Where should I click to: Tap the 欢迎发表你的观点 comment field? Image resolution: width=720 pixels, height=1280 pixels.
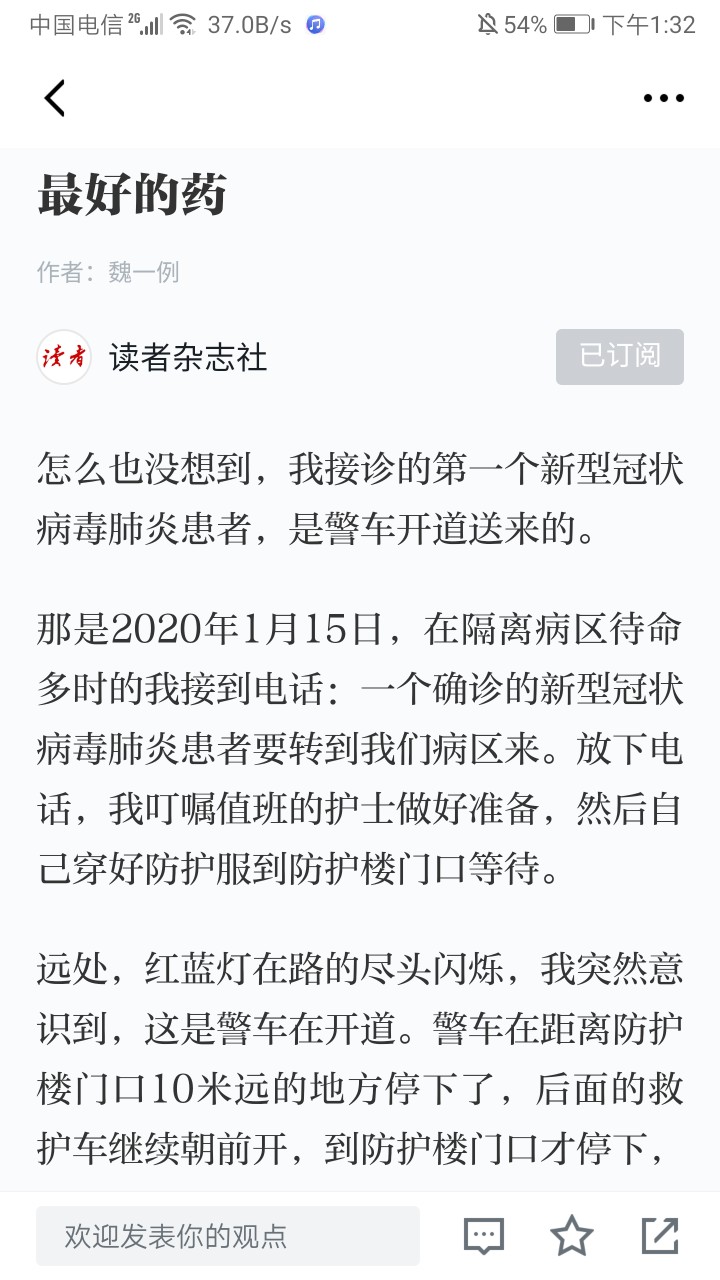click(x=228, y=1236)
